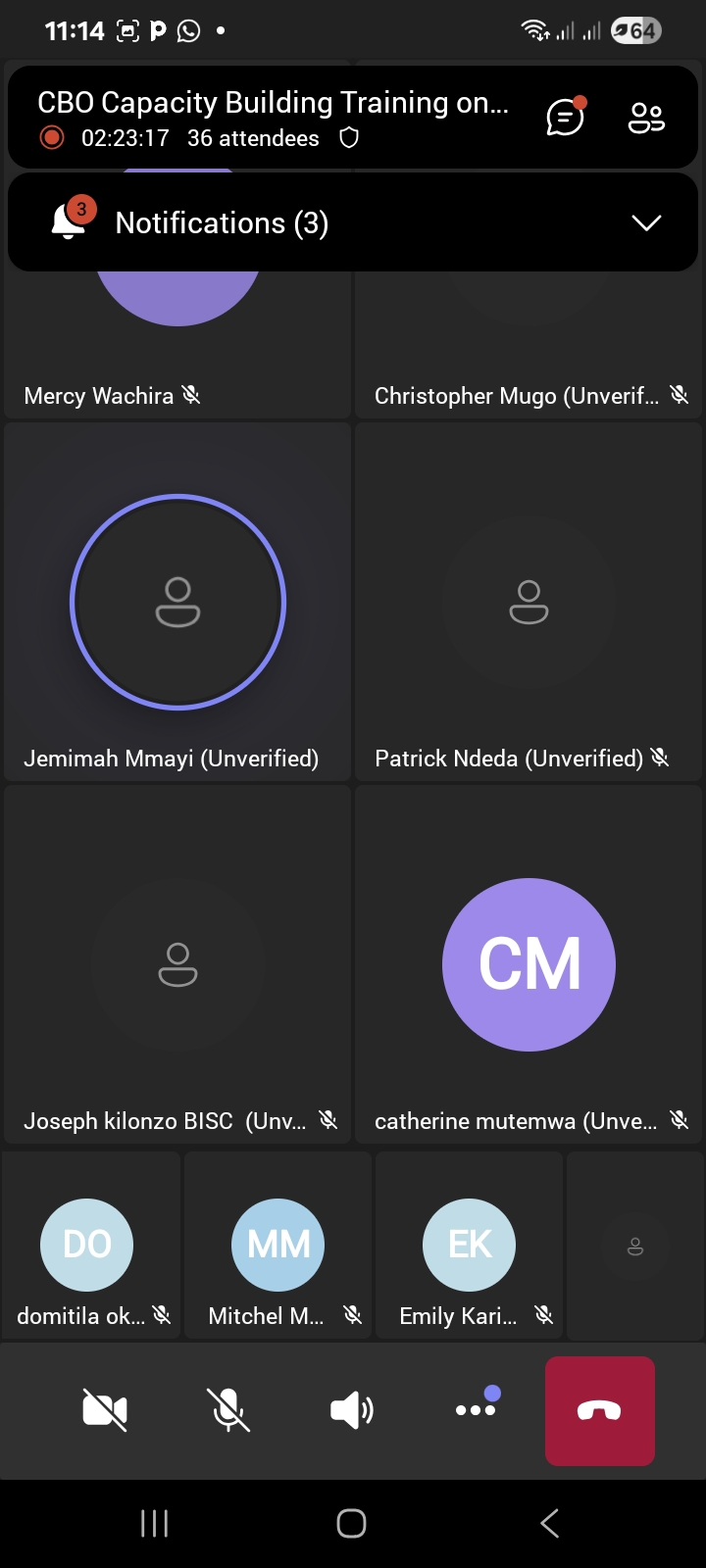Image resolution: width=706 pixels, height=1568 pixels.
Task: Open CBO Capacity Building Training meeting details
Action: point(273,104)
